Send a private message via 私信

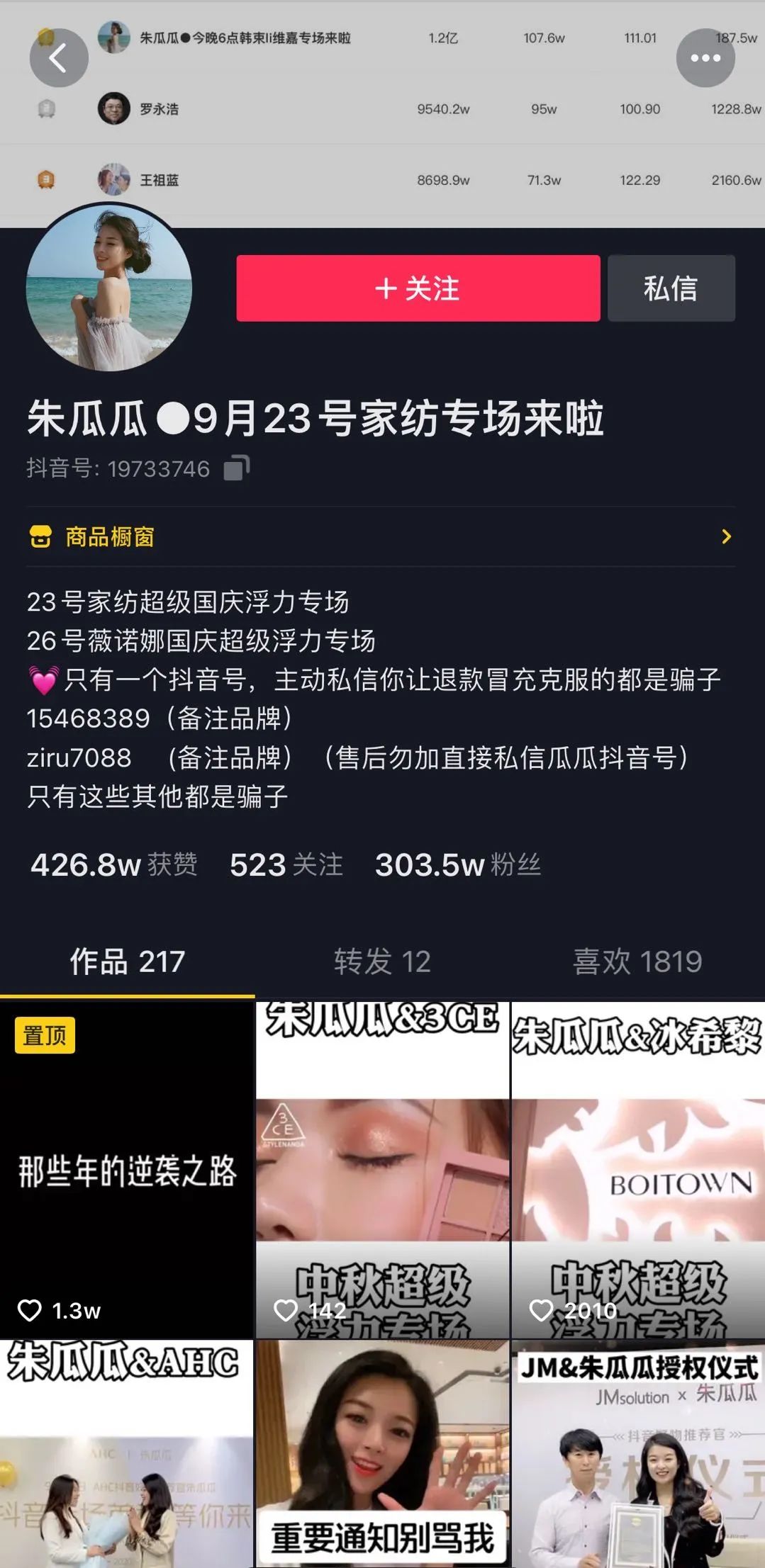[671, 288]
